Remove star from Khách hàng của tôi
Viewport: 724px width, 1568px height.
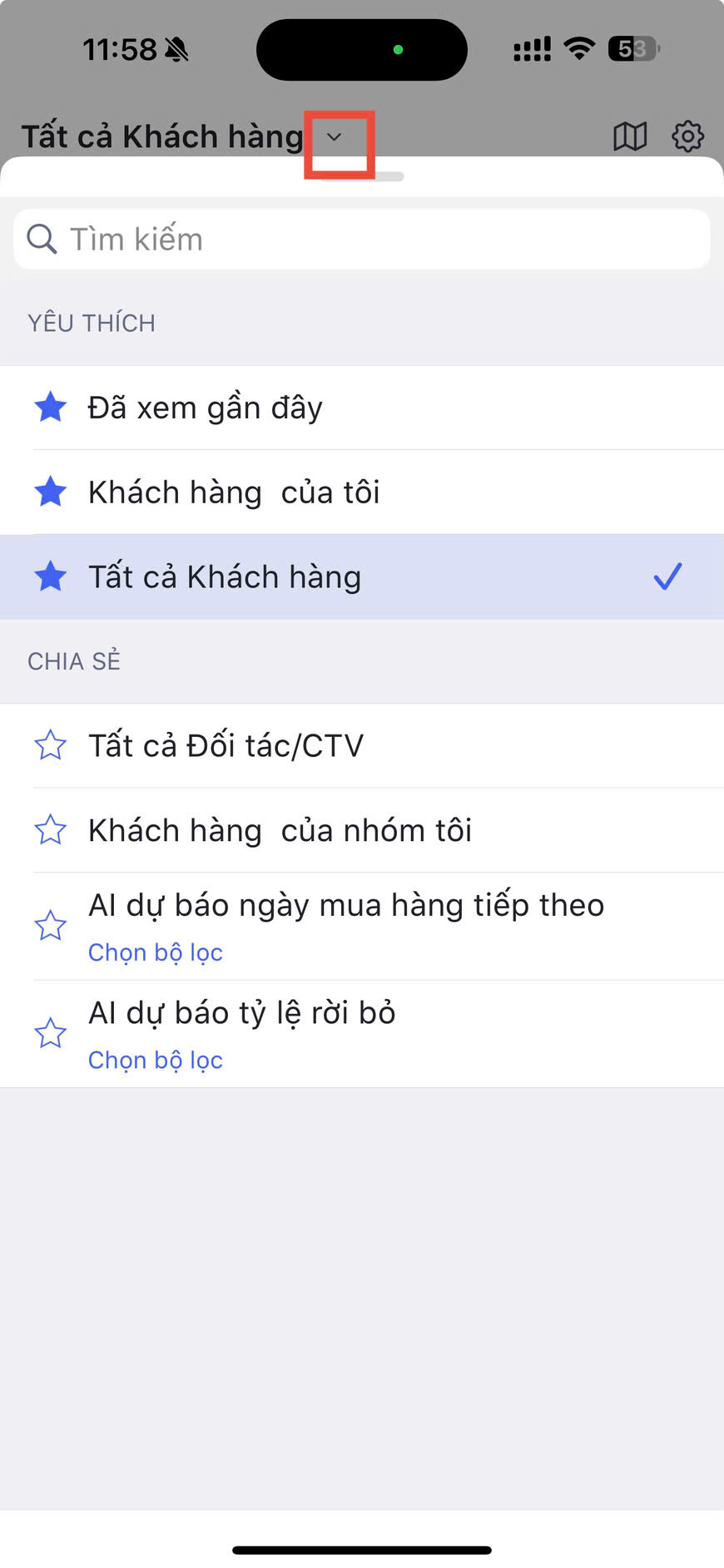pos(51,492)
